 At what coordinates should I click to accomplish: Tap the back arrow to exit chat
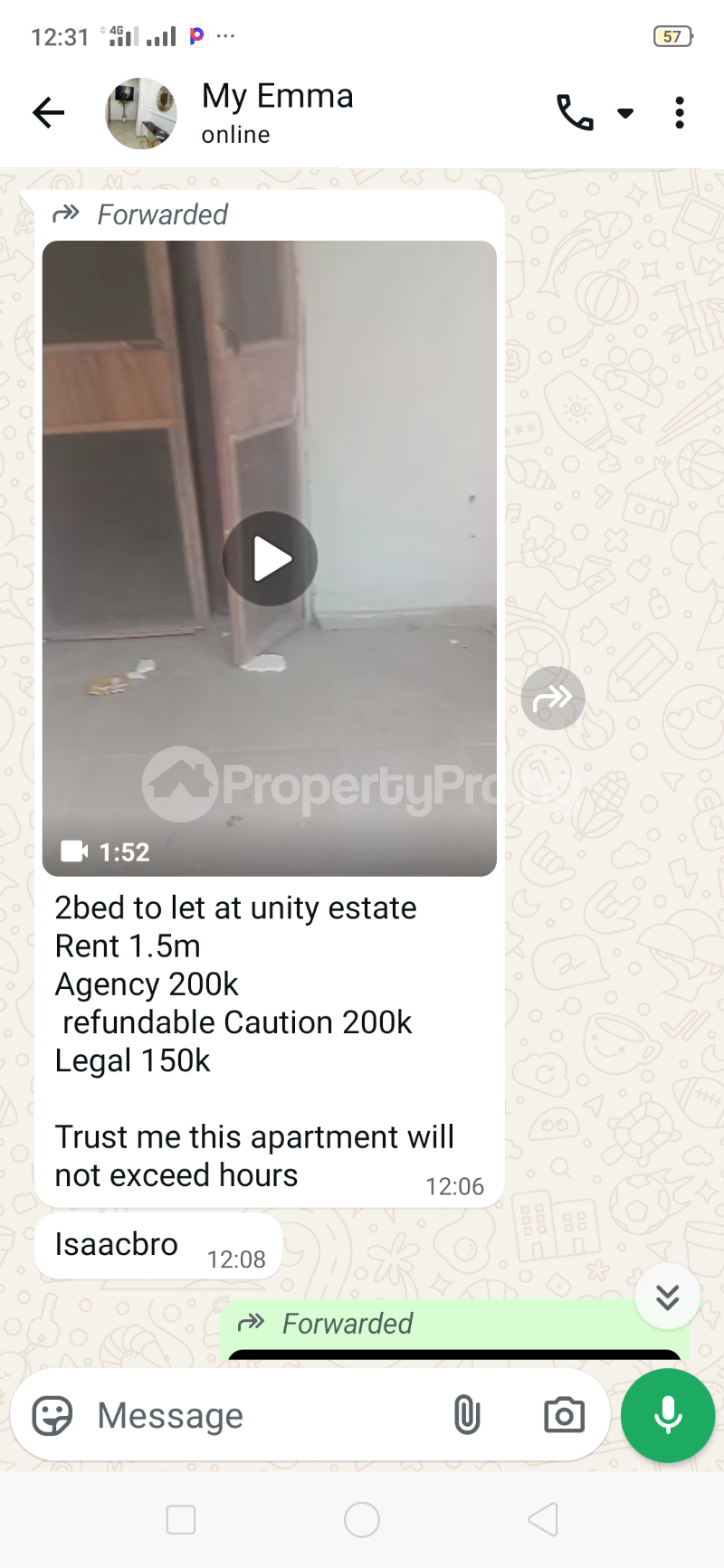[x=48, y=112]
